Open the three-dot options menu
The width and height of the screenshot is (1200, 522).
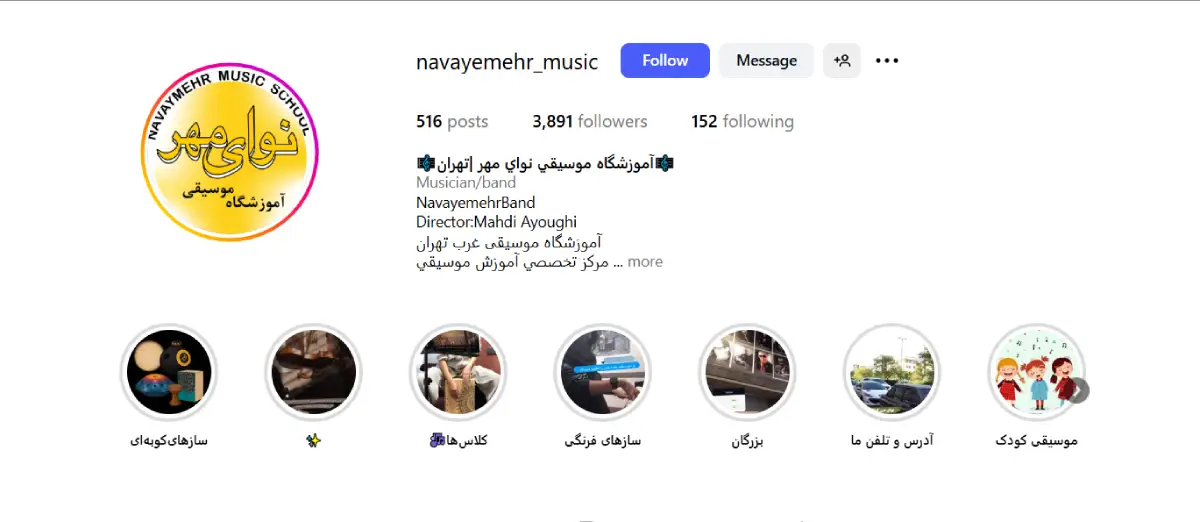point(887,61)
